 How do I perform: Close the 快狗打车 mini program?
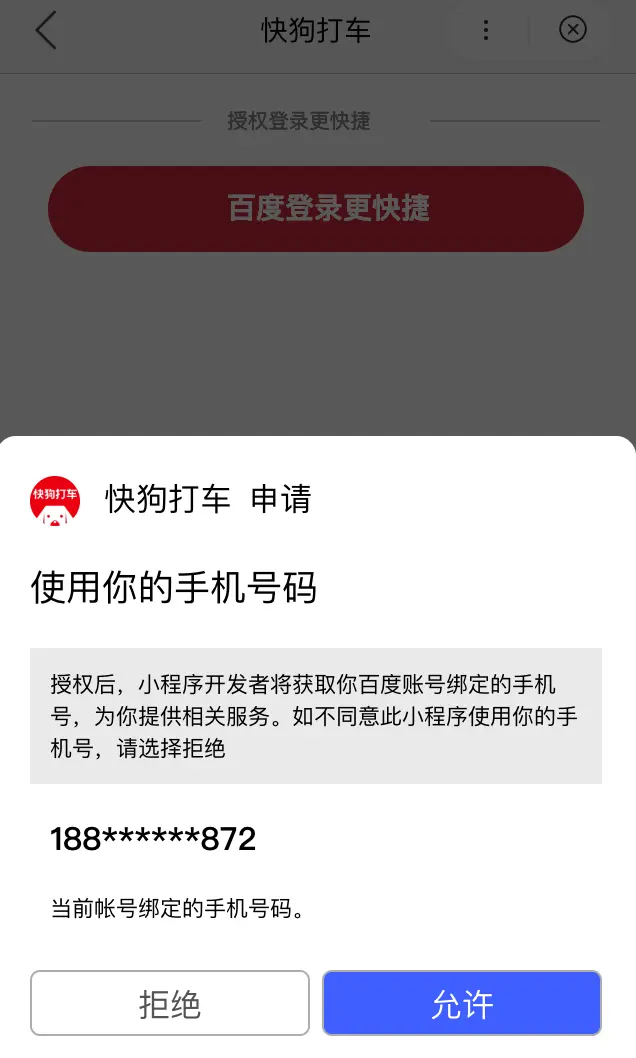pos(572,30)
